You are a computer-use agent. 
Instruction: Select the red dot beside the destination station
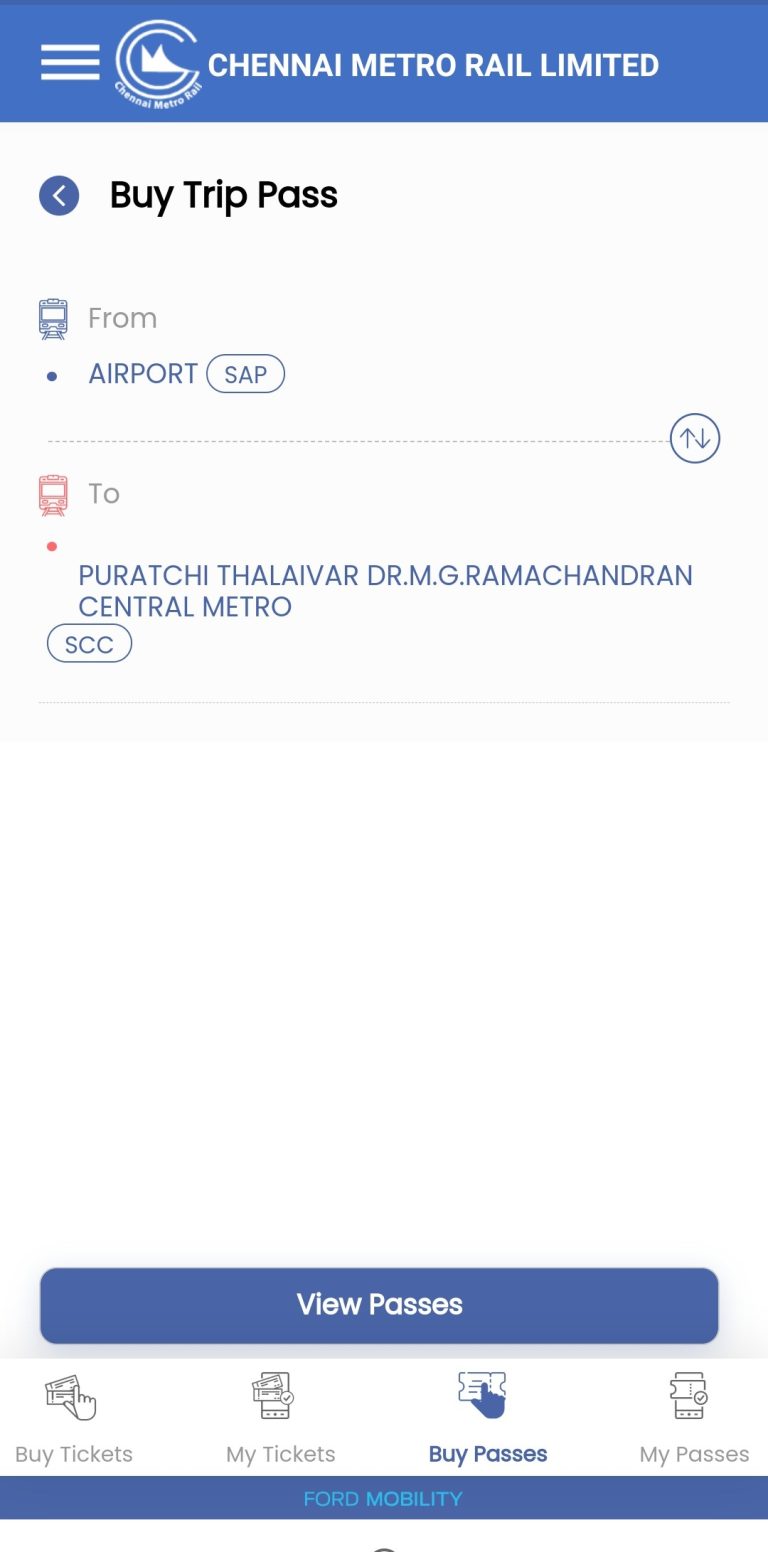coord(50,546)
